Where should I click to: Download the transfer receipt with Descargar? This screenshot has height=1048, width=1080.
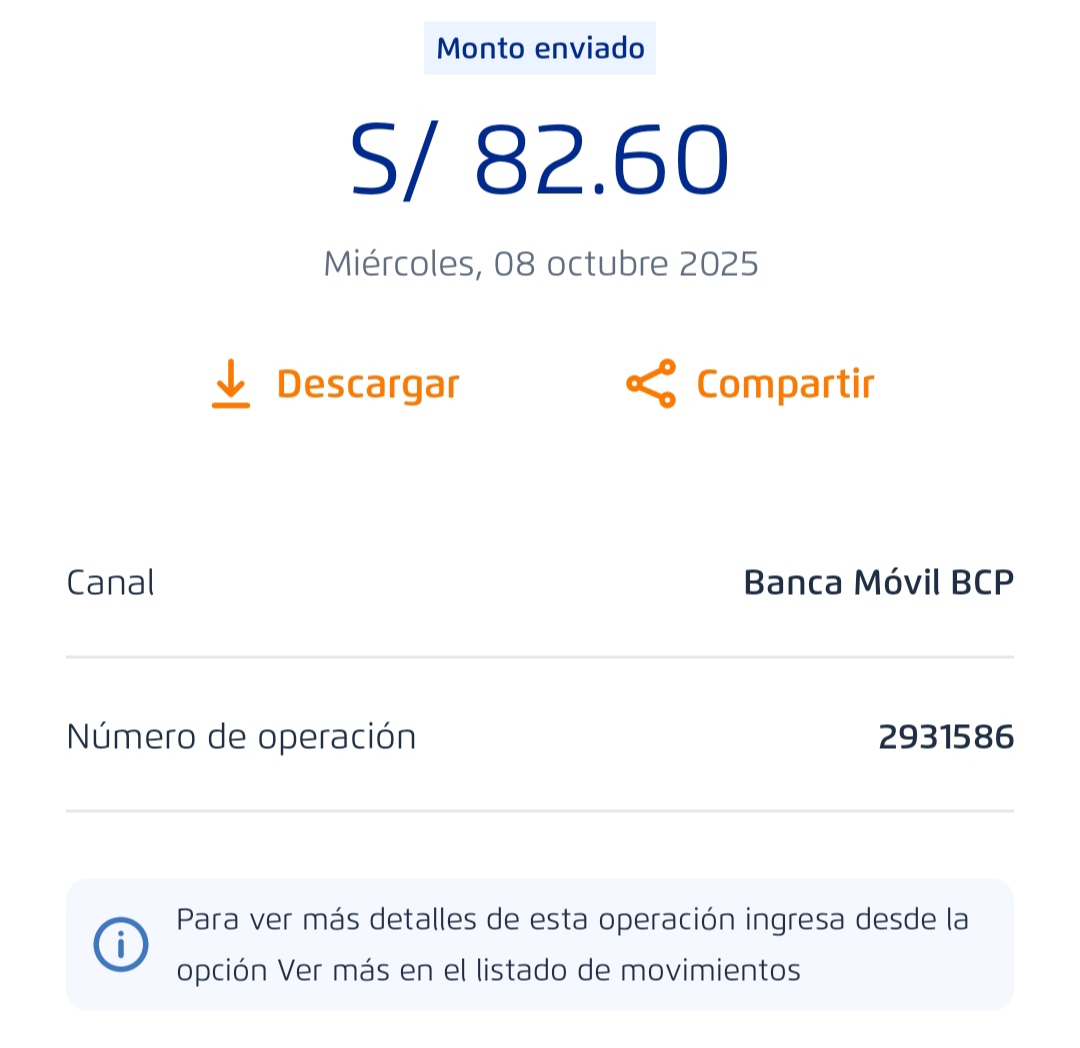coord(336,384)
